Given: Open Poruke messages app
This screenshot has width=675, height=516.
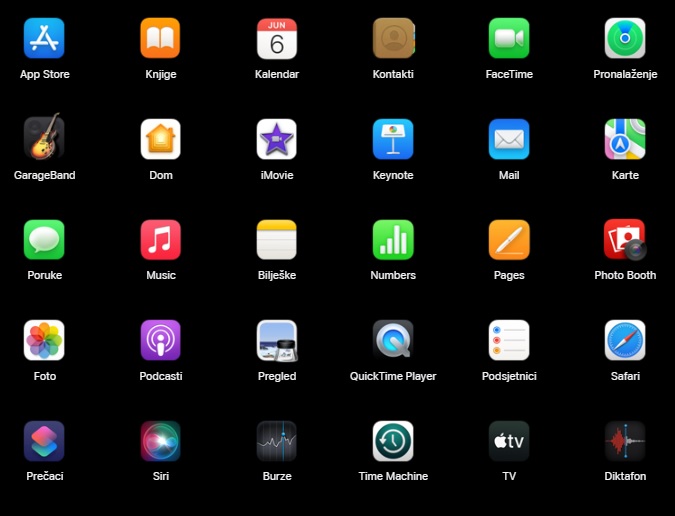Looking at the screenshot, I should (x=44, y=240).
